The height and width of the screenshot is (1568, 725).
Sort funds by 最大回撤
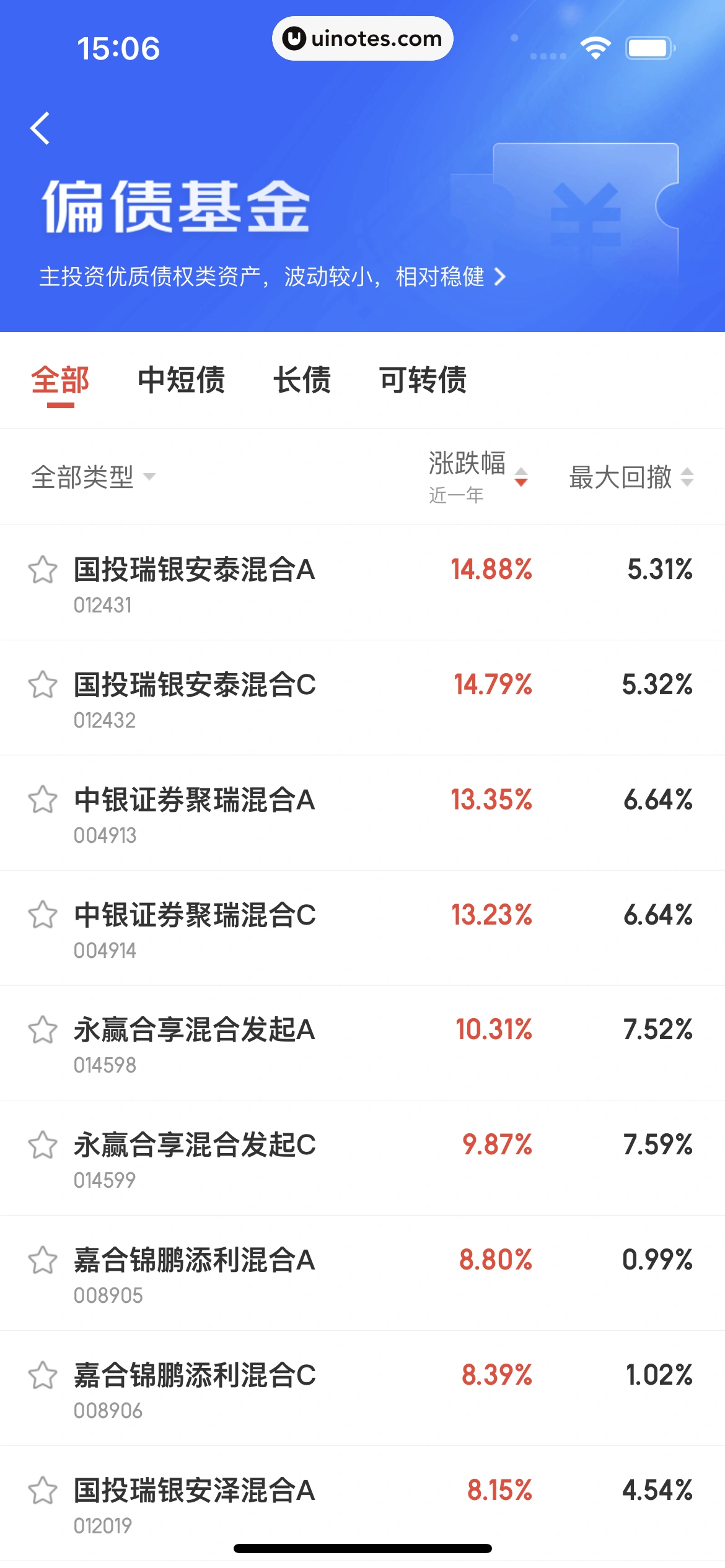pos(631,477)
